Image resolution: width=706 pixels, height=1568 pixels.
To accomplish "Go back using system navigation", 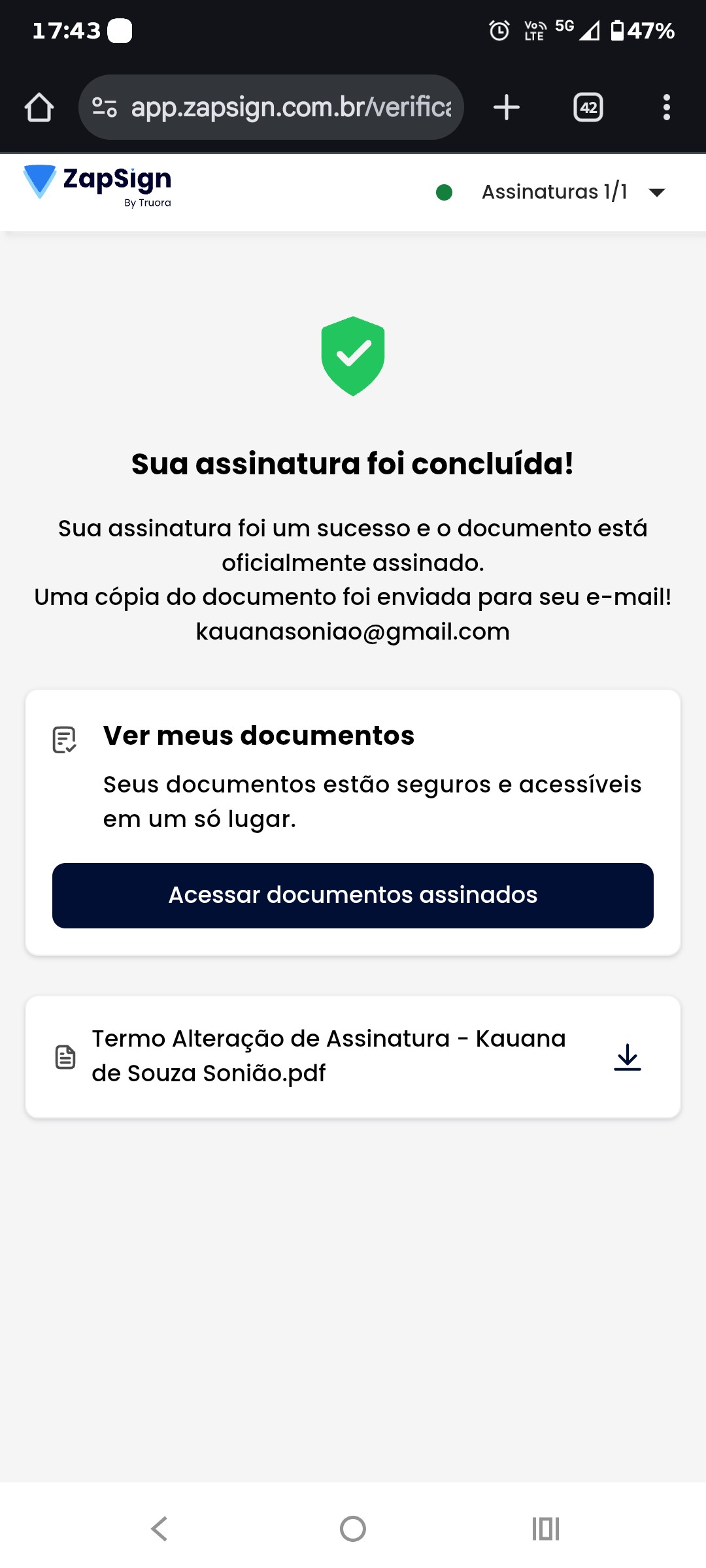I will (x=160, y=1529).
